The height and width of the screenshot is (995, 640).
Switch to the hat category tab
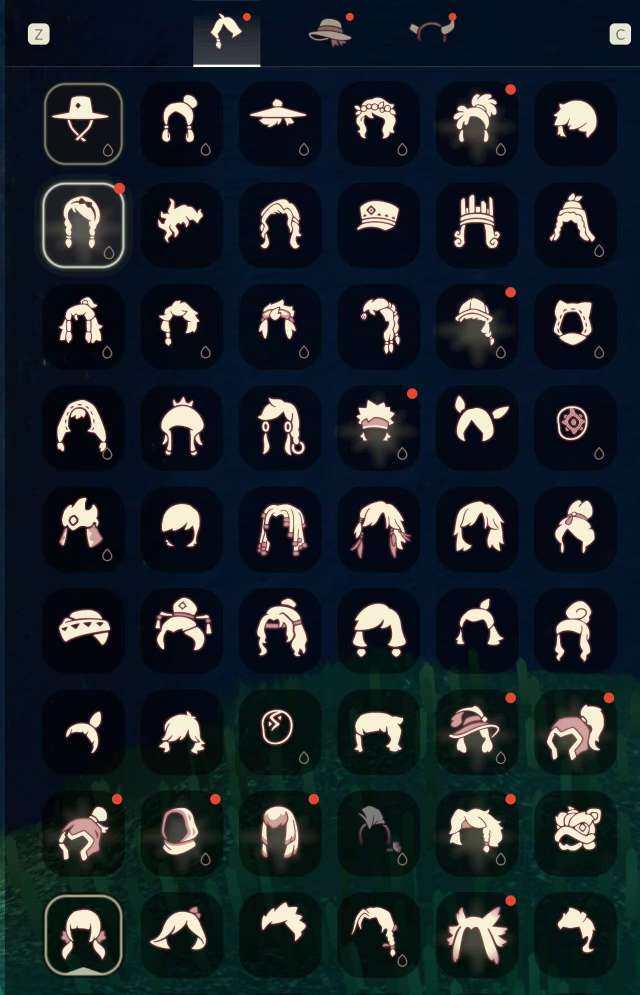click(330, 33)
